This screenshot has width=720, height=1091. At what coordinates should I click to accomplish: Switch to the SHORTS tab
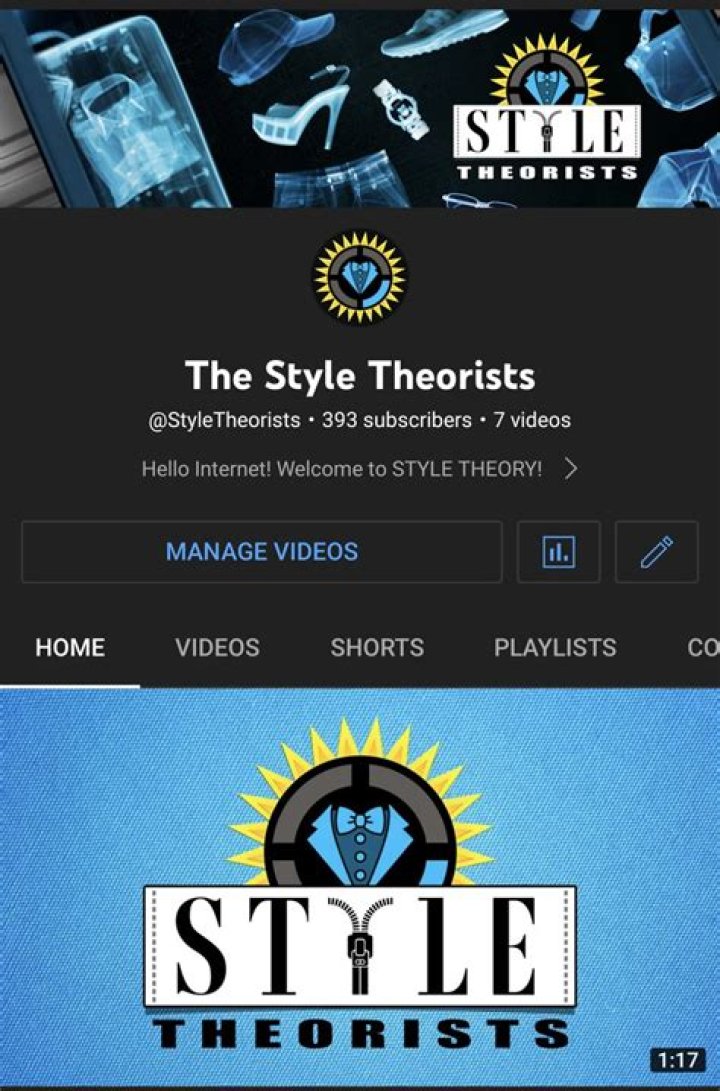click(376, 647)
